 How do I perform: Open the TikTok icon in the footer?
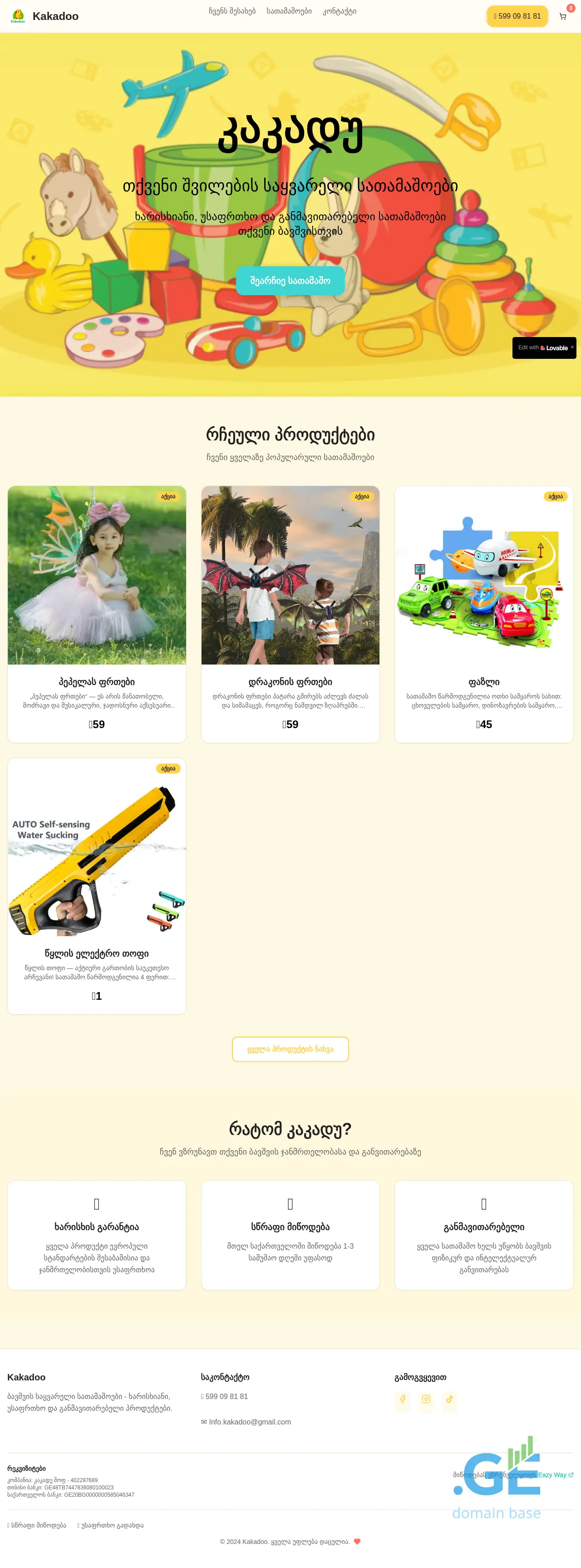click(x=449, y=1399)
